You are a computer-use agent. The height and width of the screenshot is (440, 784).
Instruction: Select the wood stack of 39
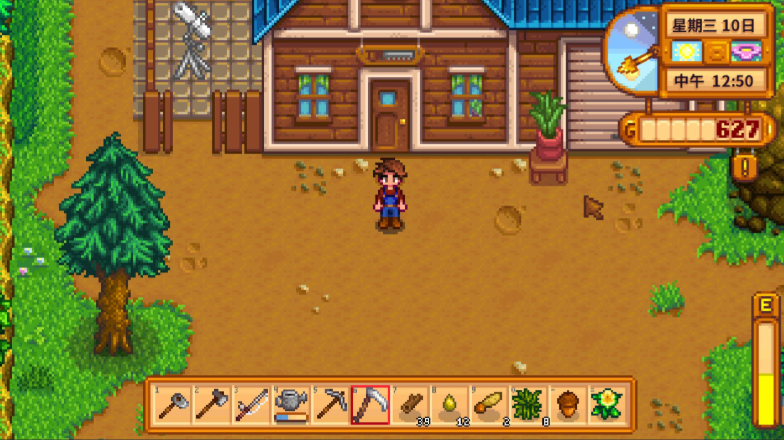click(x=410, y=405)
